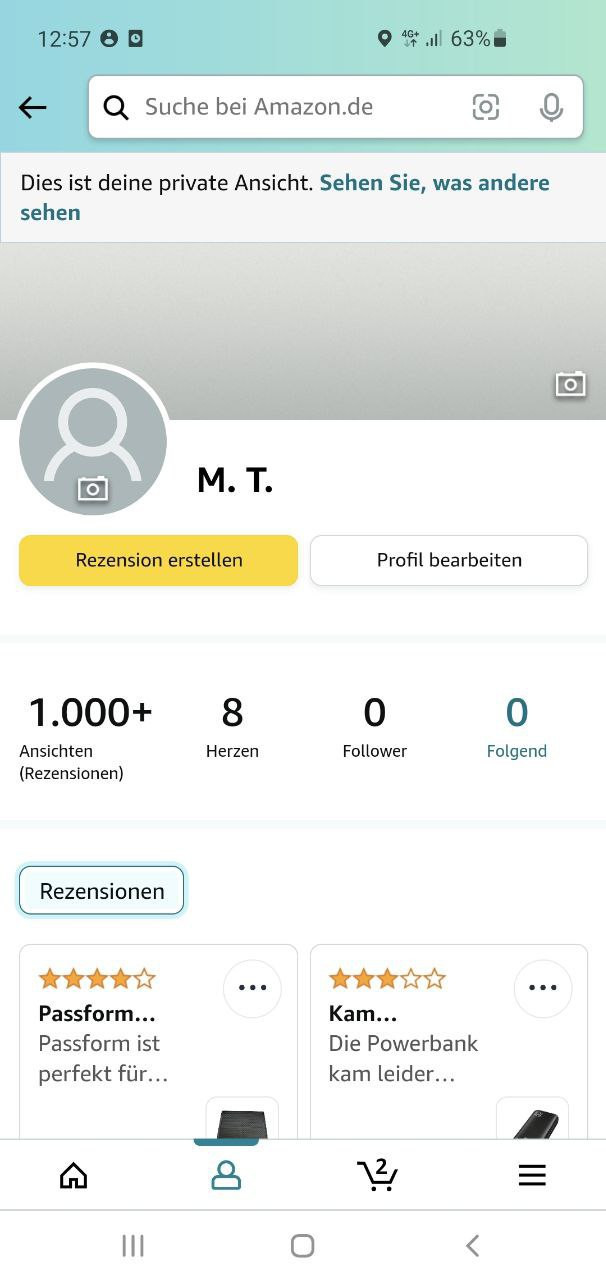
Task: Open camera lens search icon
Action: pyautogui.click(x=486, y=107)
